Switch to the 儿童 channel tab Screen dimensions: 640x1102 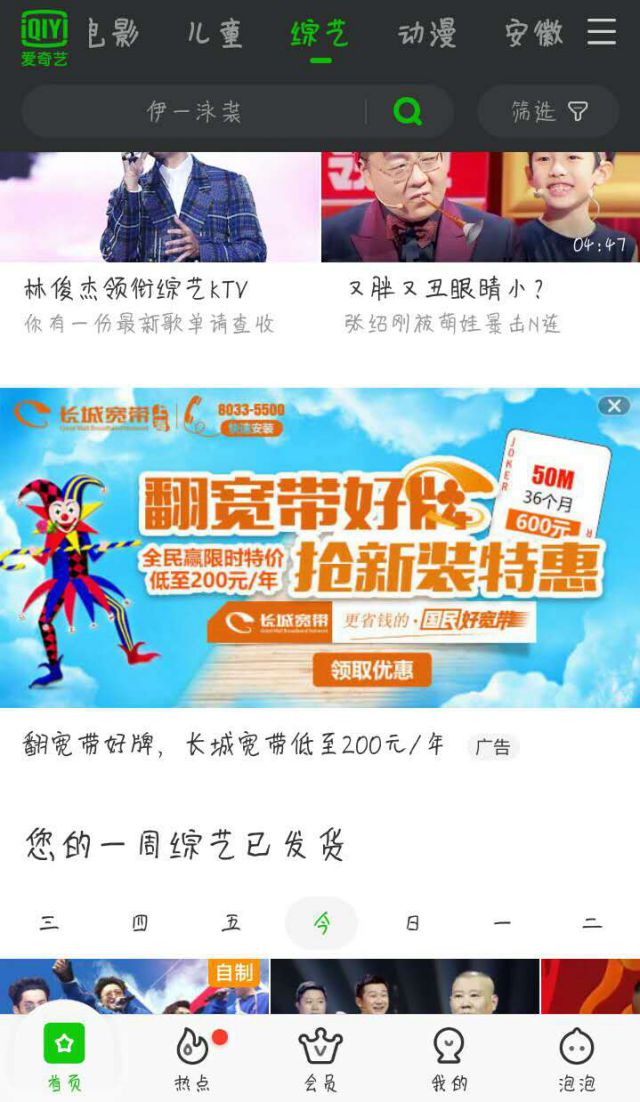[x=215, y=34]
